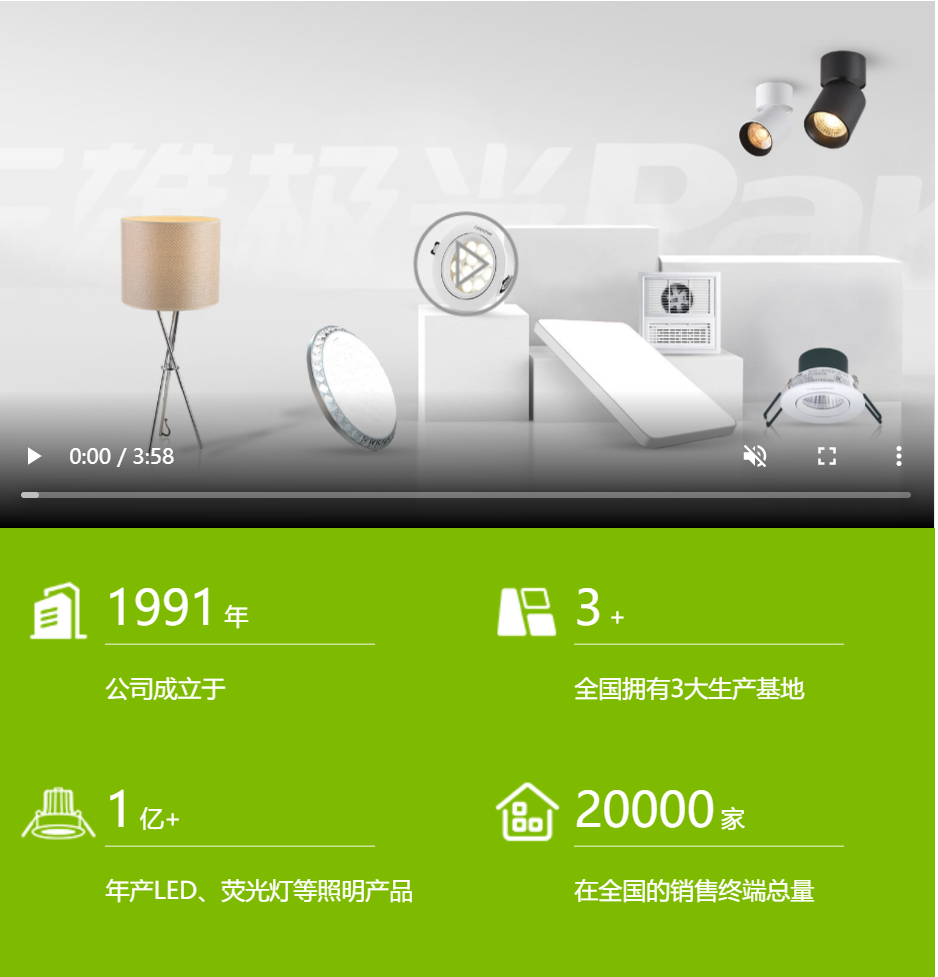Unmute the video sound
The height and width of the screenshot is (977, 938).
755,457
